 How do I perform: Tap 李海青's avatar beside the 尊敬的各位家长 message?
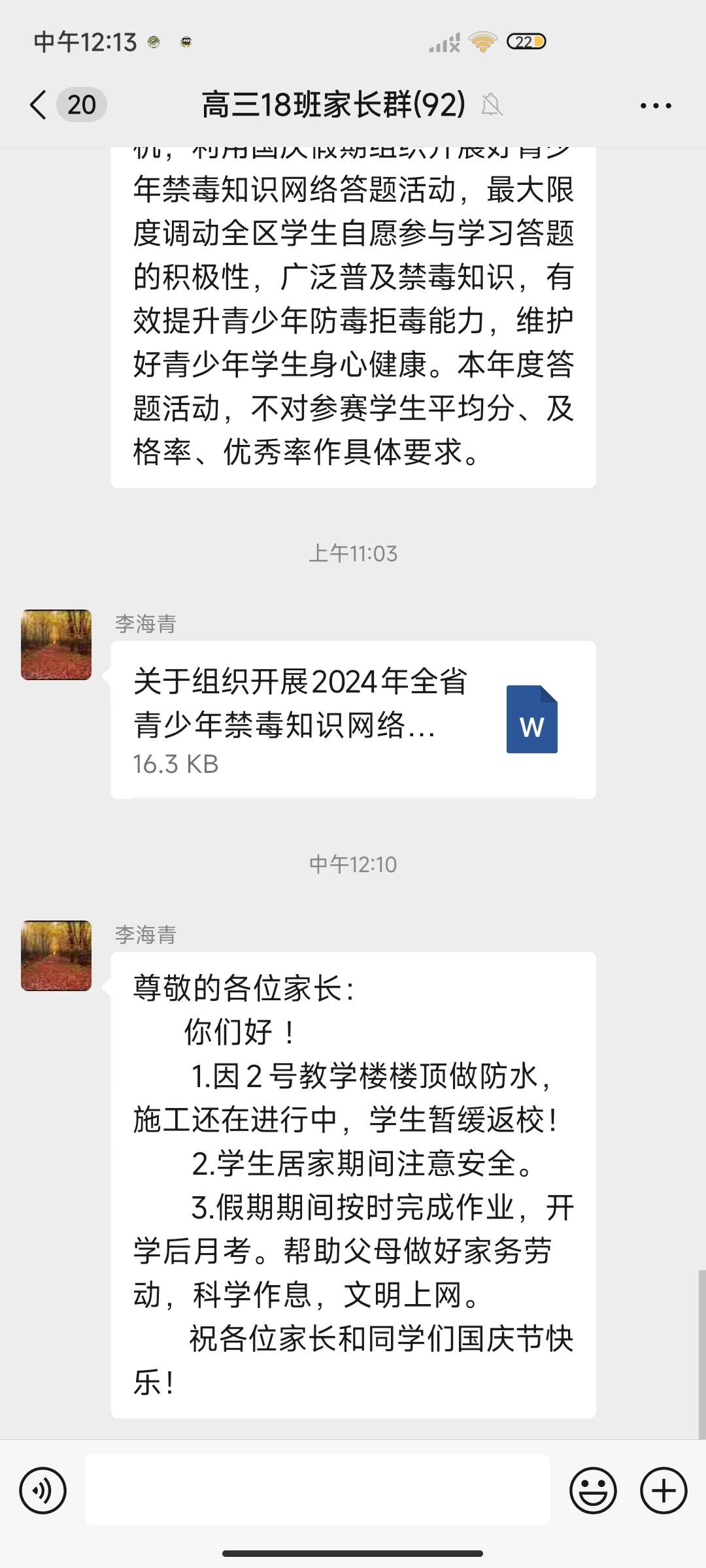(56, 956)
